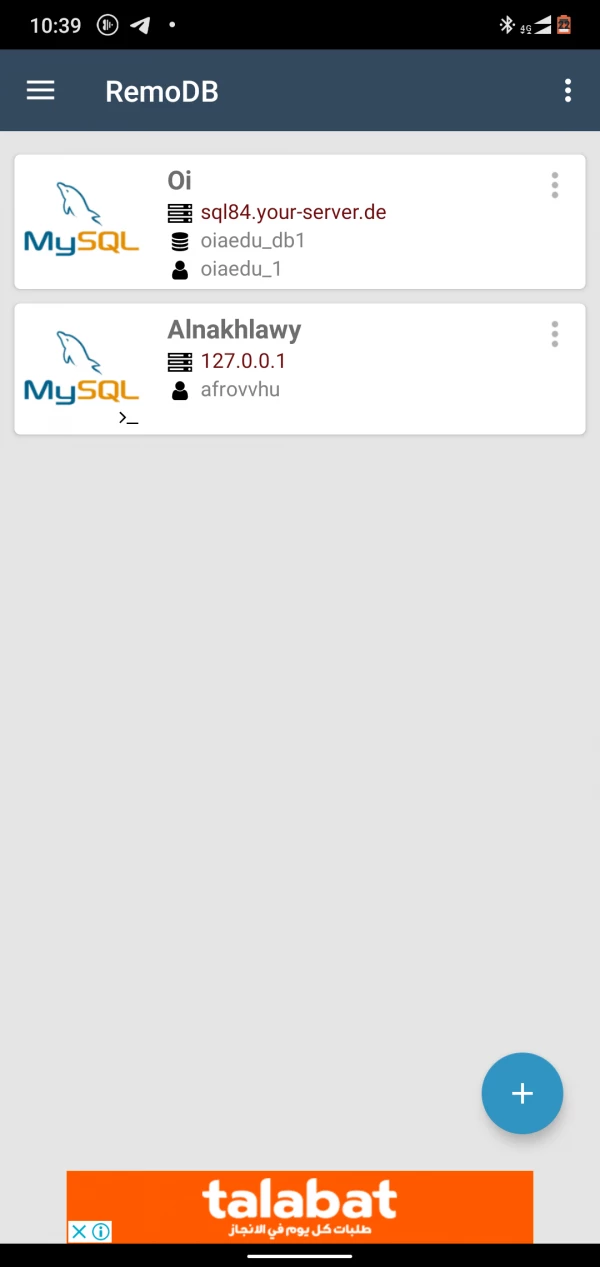
Task: Open the Alnakhlawy connection
Action: (300, 370)
